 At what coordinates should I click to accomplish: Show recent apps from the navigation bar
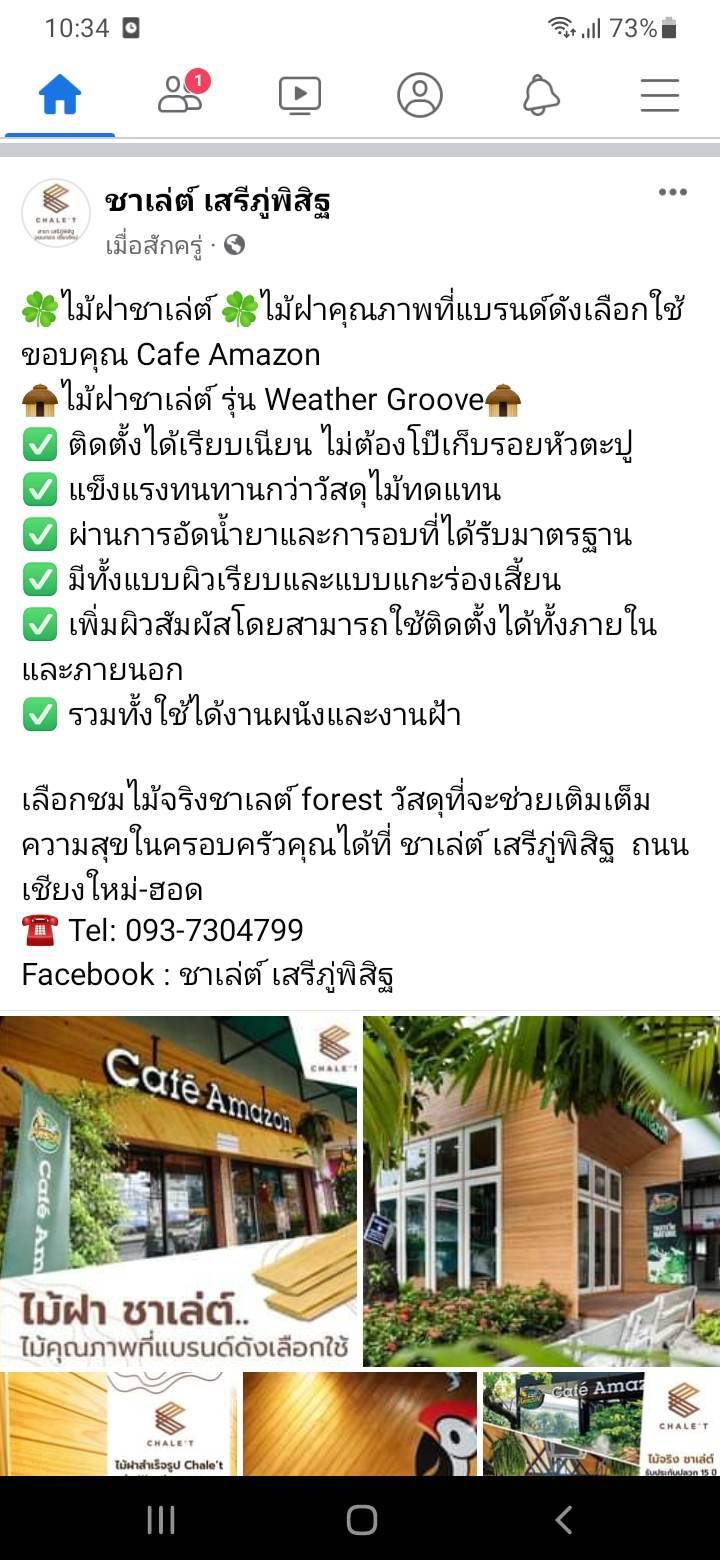pyautogui.click(x=160, y=1520)
